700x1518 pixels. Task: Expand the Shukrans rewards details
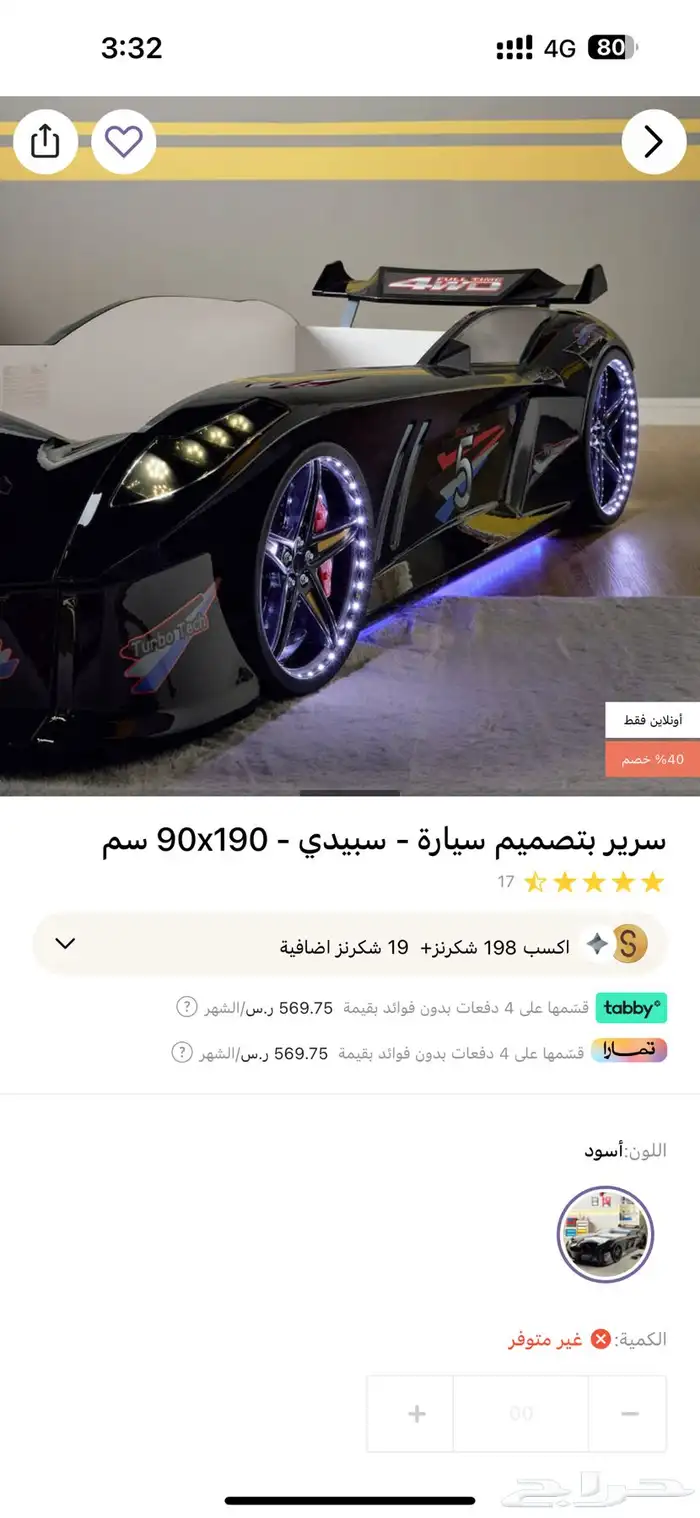(x=65, y=943)
